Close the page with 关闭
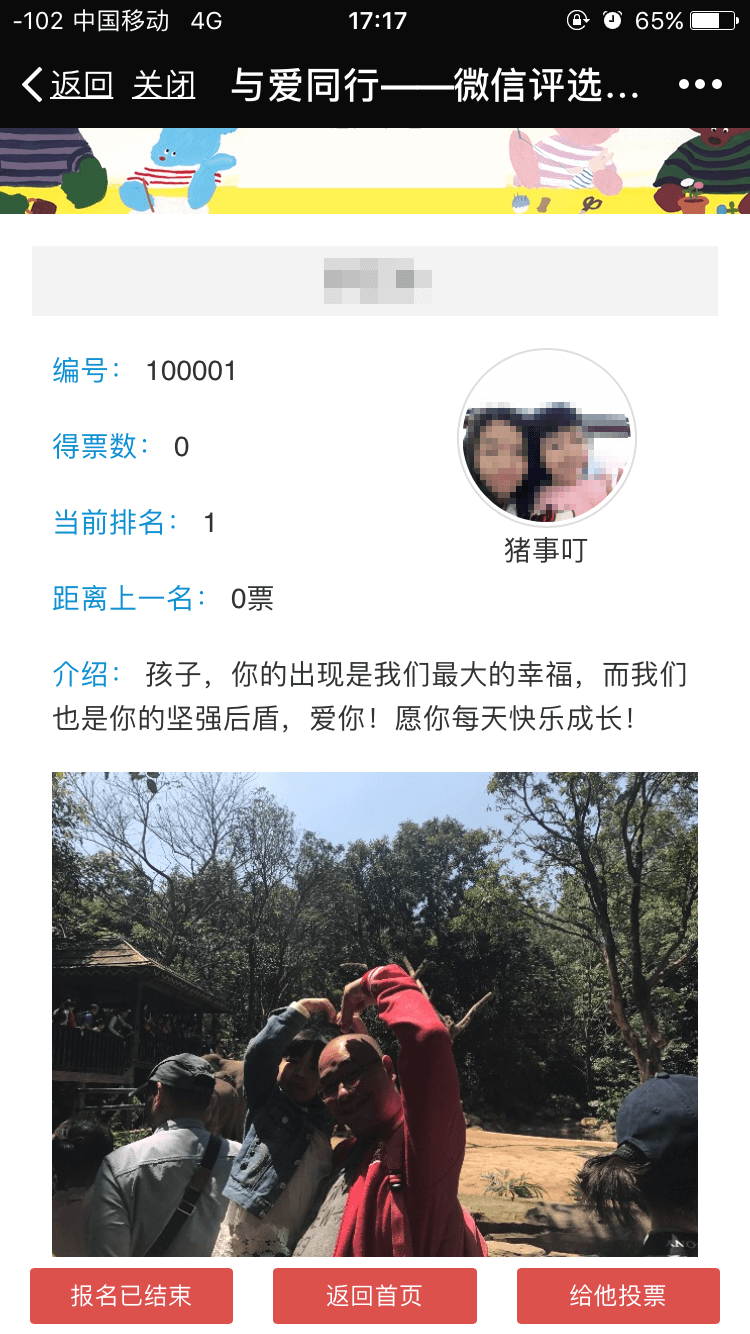 [163, 85]
